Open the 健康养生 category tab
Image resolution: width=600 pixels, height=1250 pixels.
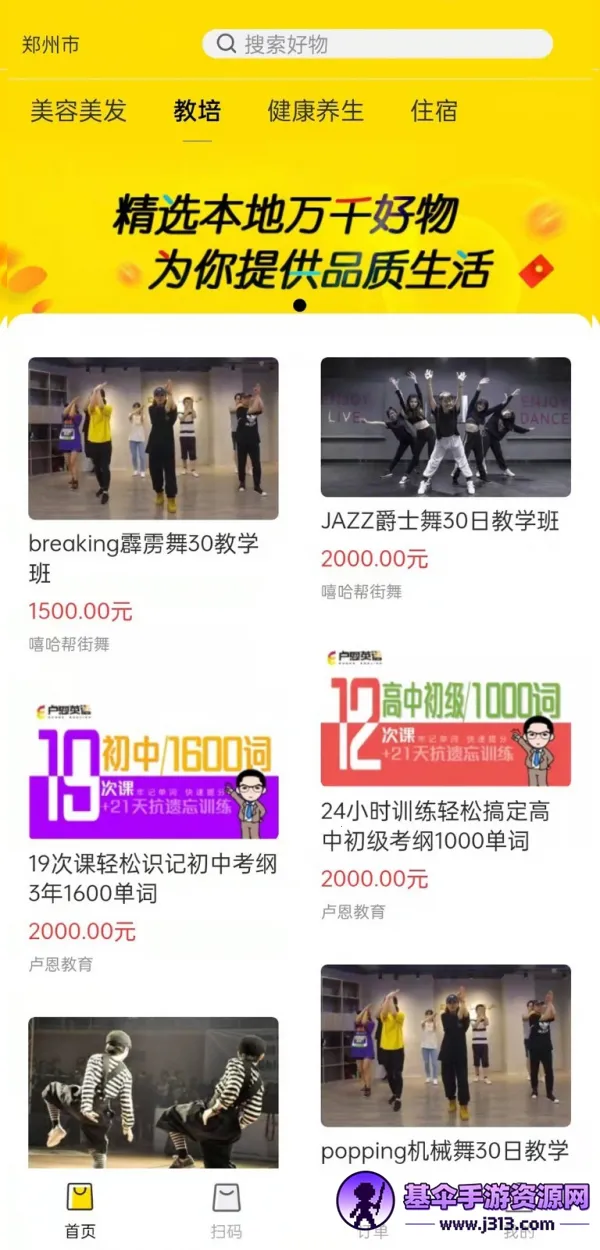pyautogui.click(x=315, y=111)
